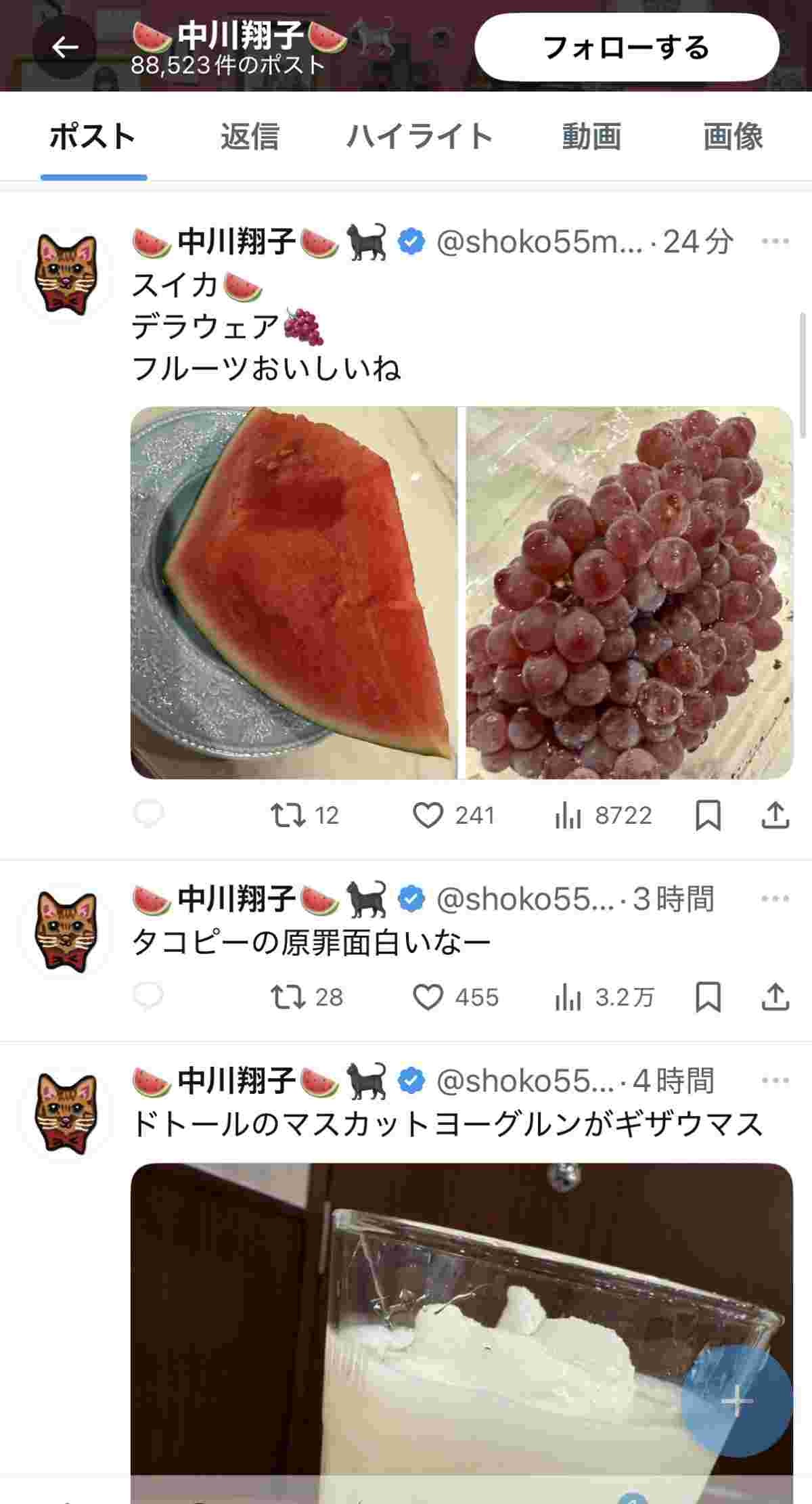
Task: Like the フルーツおいしいね post
Action: coord(428,816)
